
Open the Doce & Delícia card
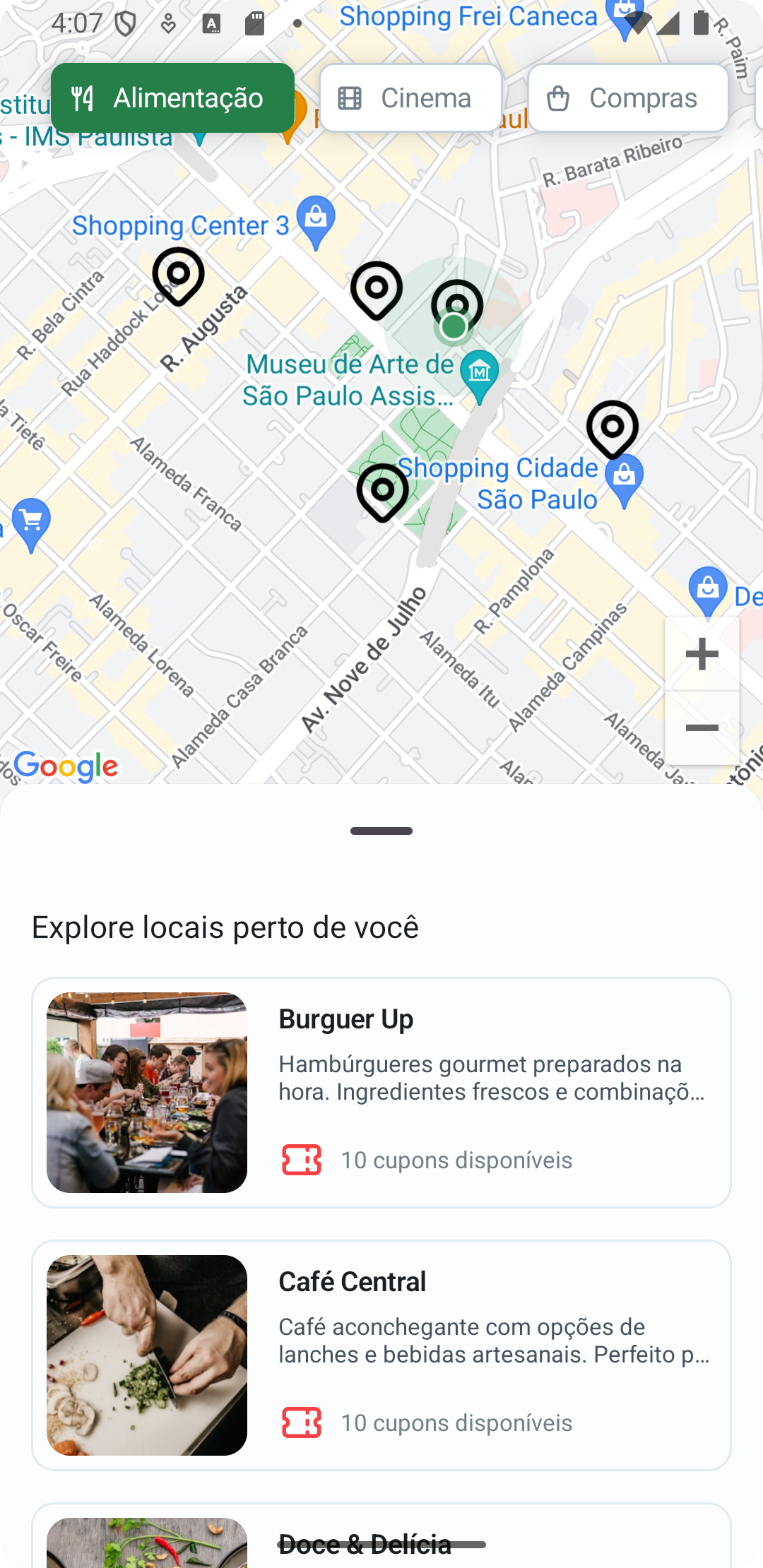click(x=381, y=1540)
